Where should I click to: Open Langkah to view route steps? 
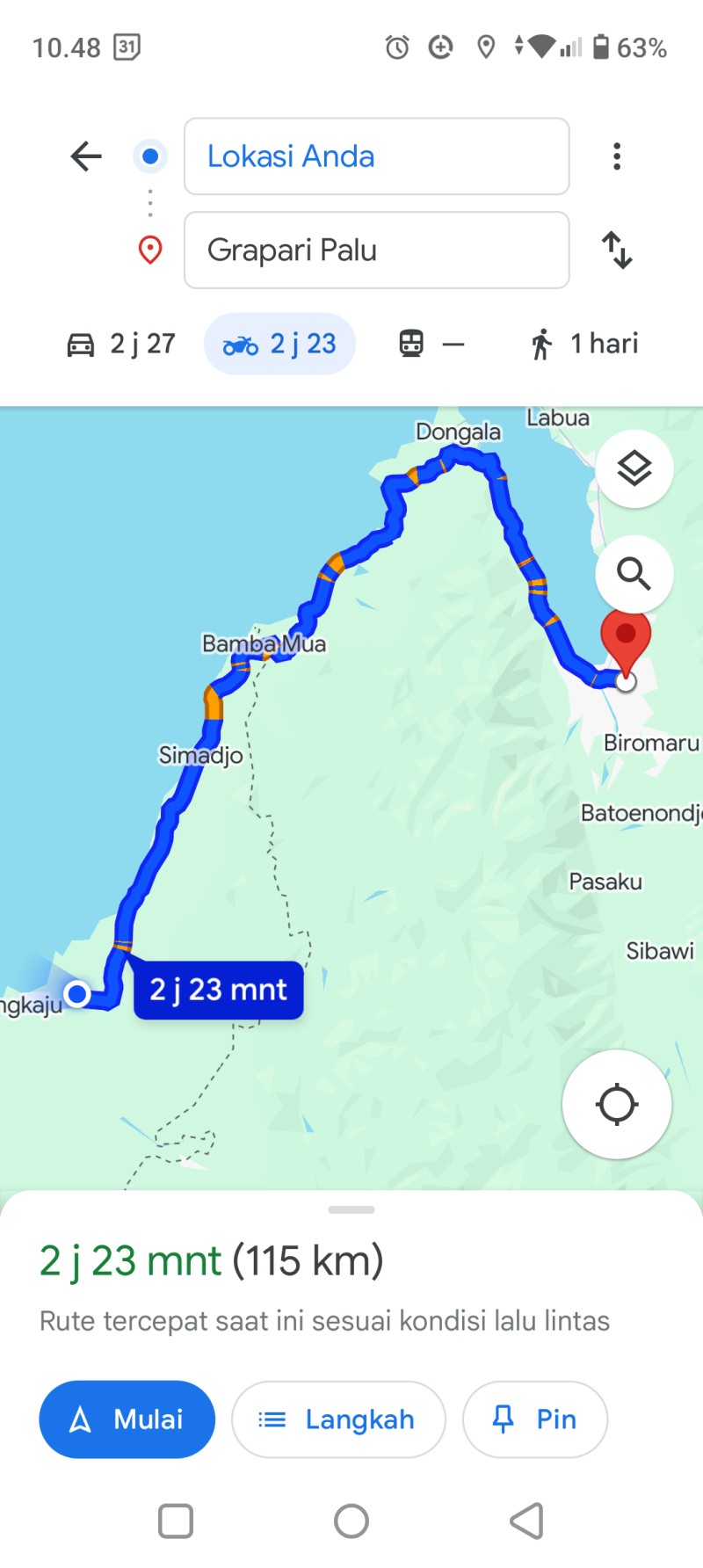coord(338,1419)
